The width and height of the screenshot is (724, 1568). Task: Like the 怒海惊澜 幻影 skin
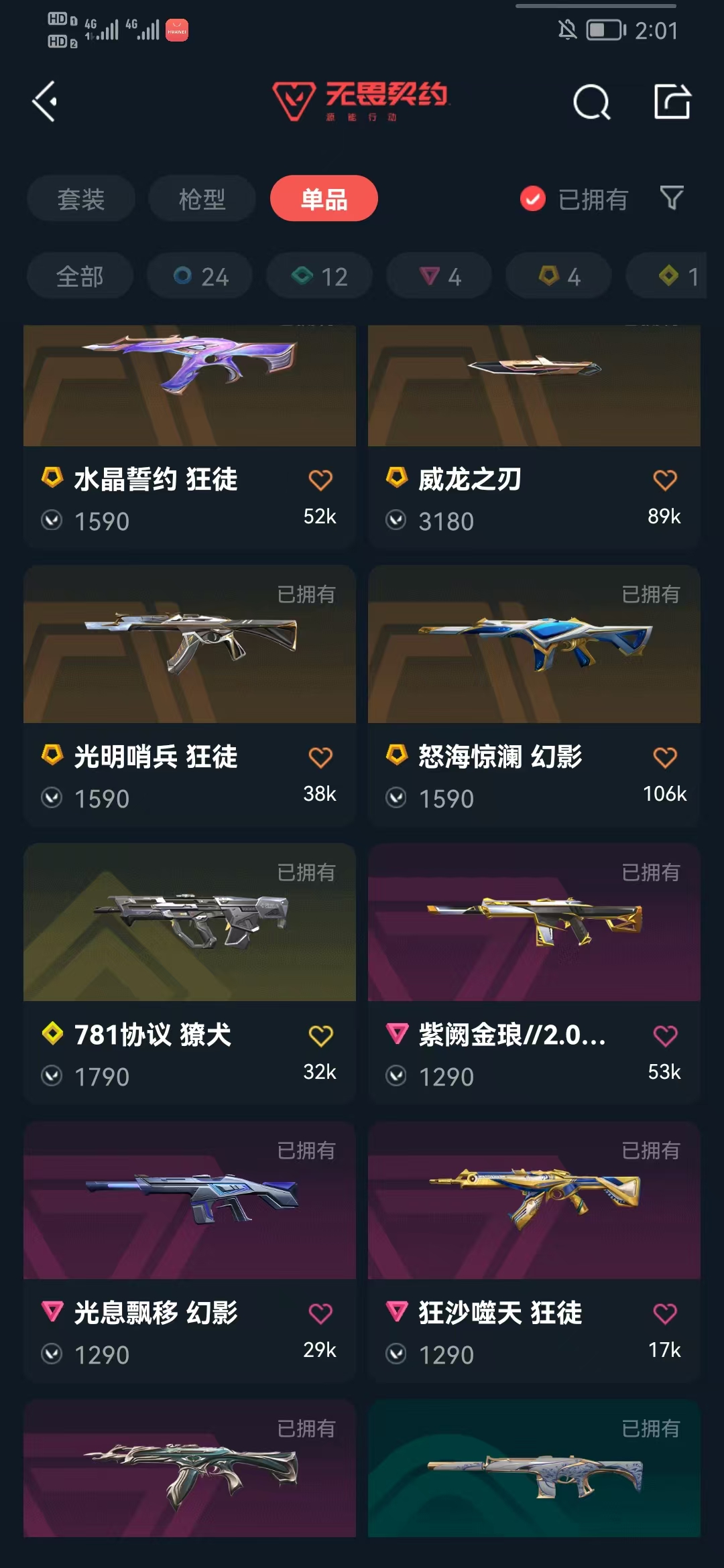[664, 757]
